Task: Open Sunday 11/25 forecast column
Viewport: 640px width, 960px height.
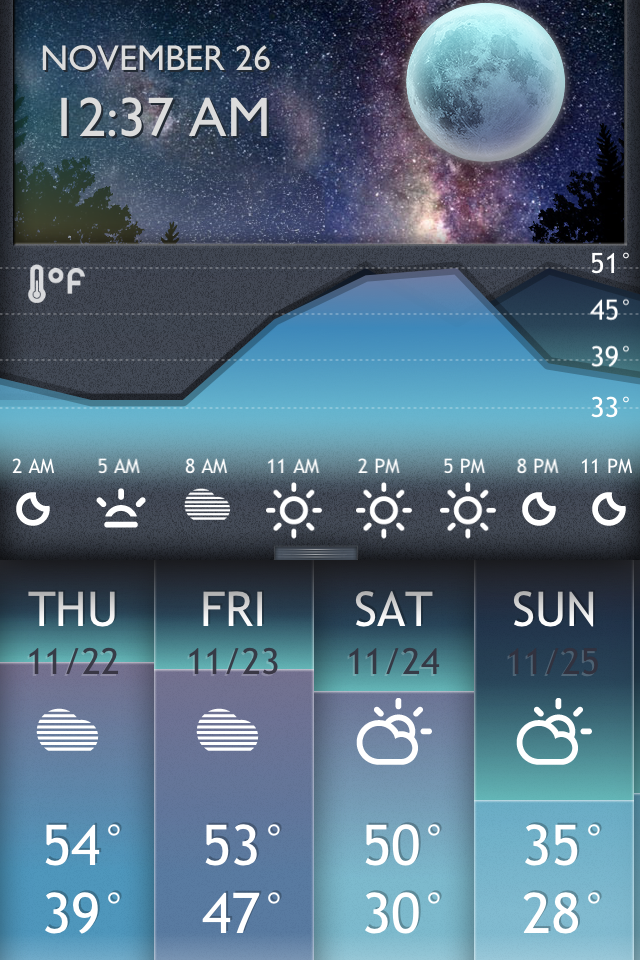Action: coord(556,760)
